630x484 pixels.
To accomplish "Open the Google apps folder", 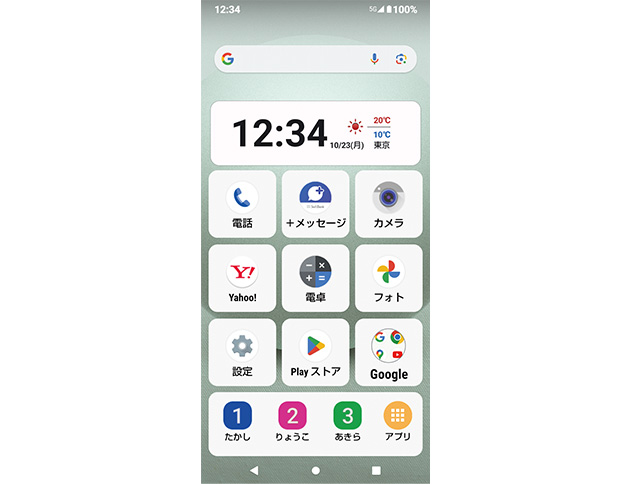I will (388, 352).
